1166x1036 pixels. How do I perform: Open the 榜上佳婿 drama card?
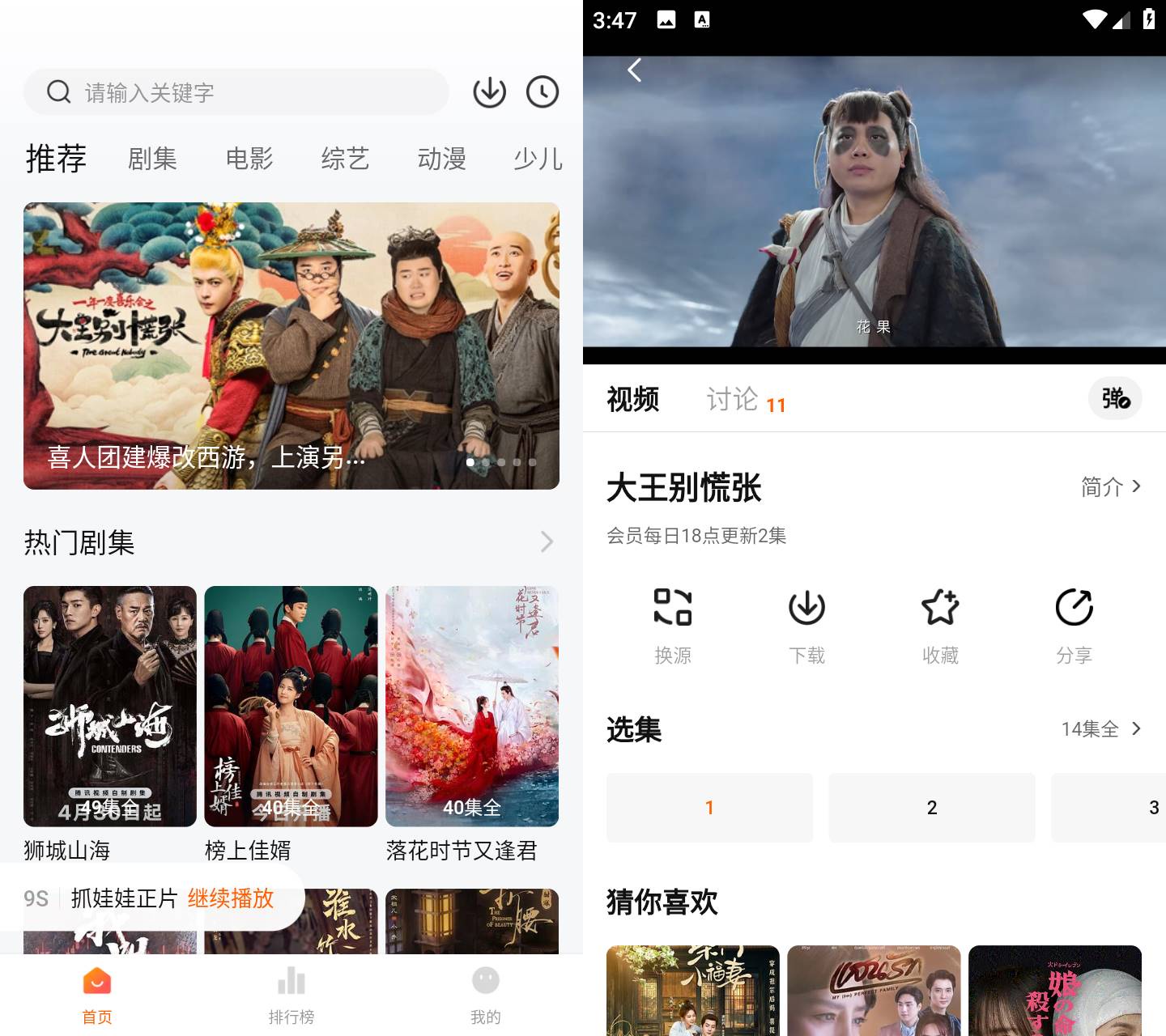pos(291,706)
